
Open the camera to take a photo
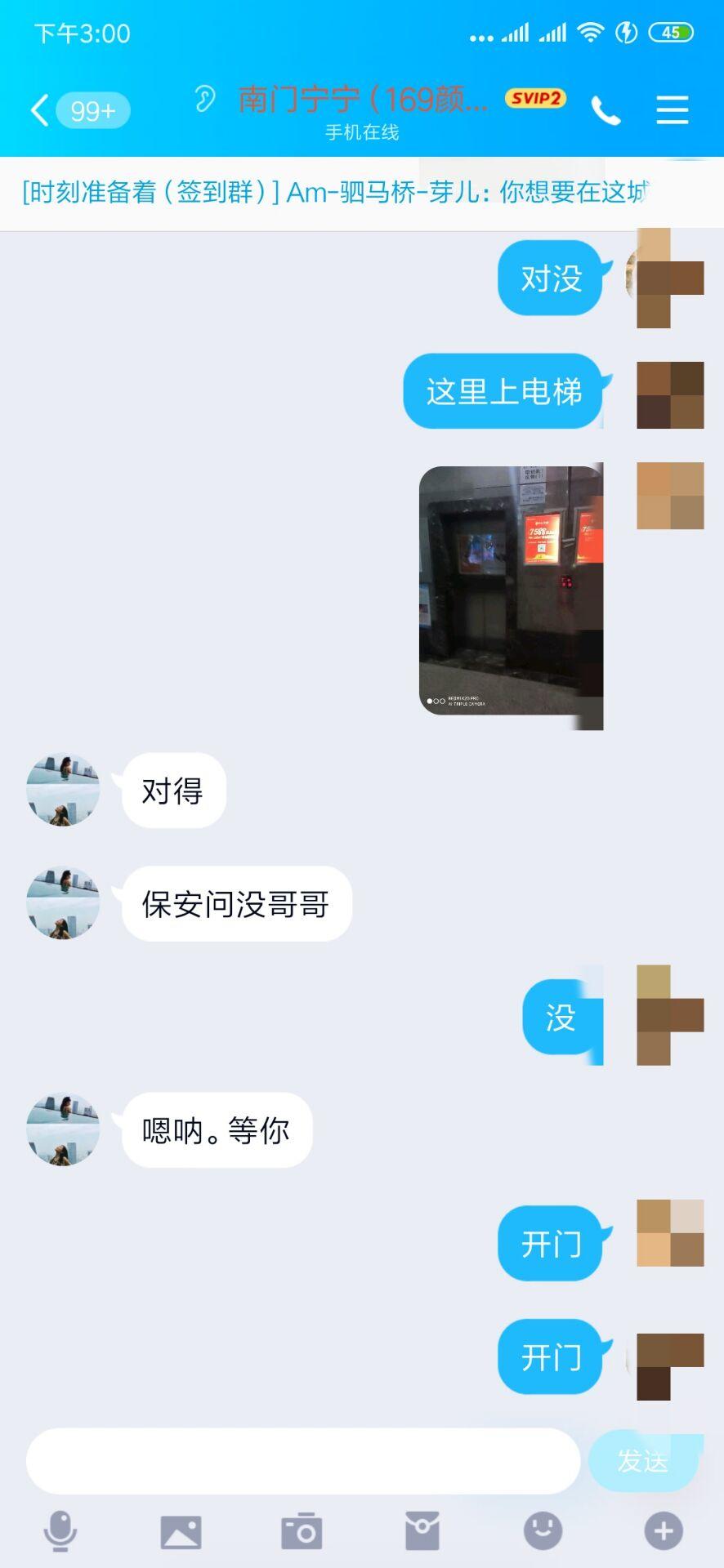tap(302, 1531)
